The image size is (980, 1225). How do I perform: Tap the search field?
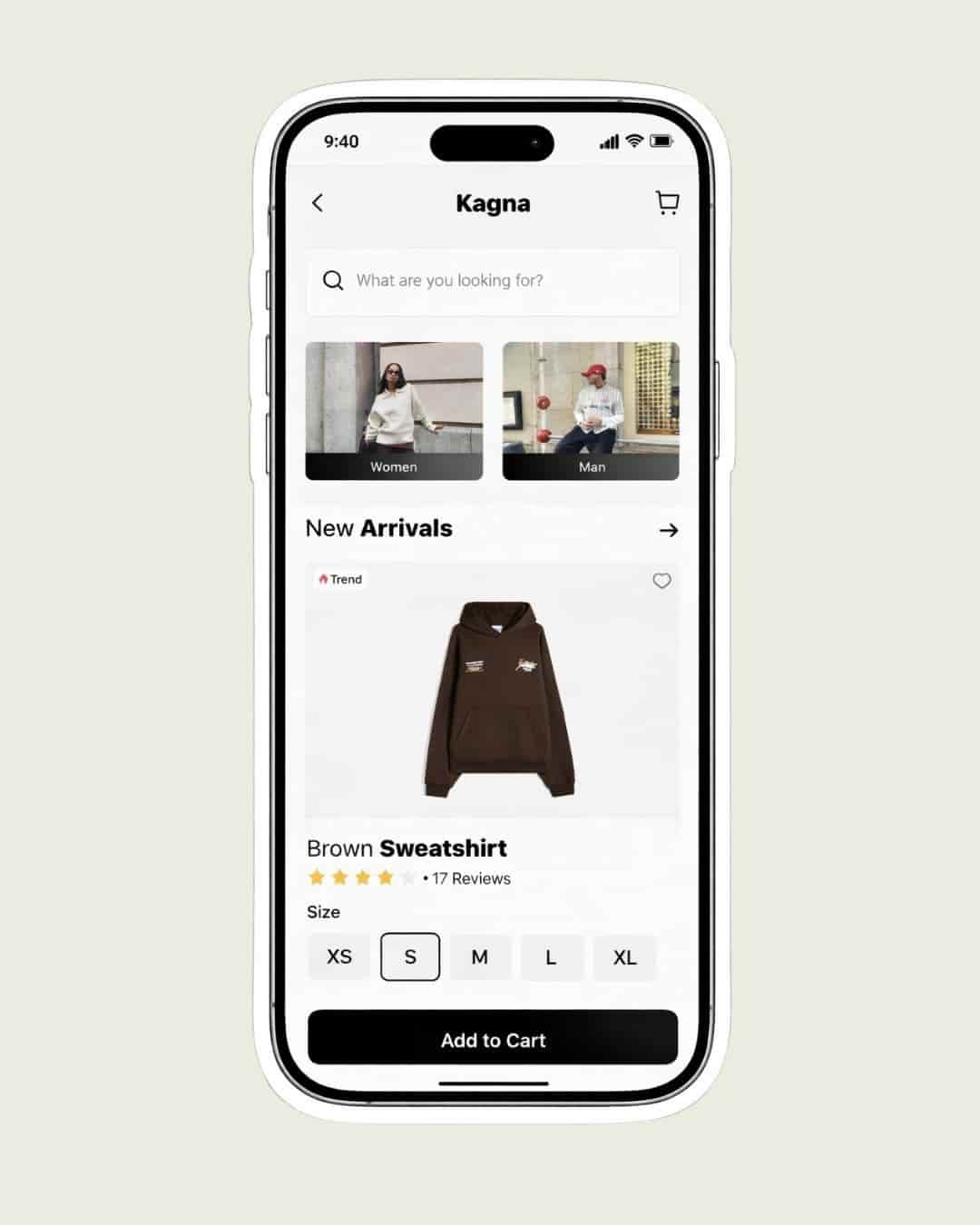pos(493,280)
